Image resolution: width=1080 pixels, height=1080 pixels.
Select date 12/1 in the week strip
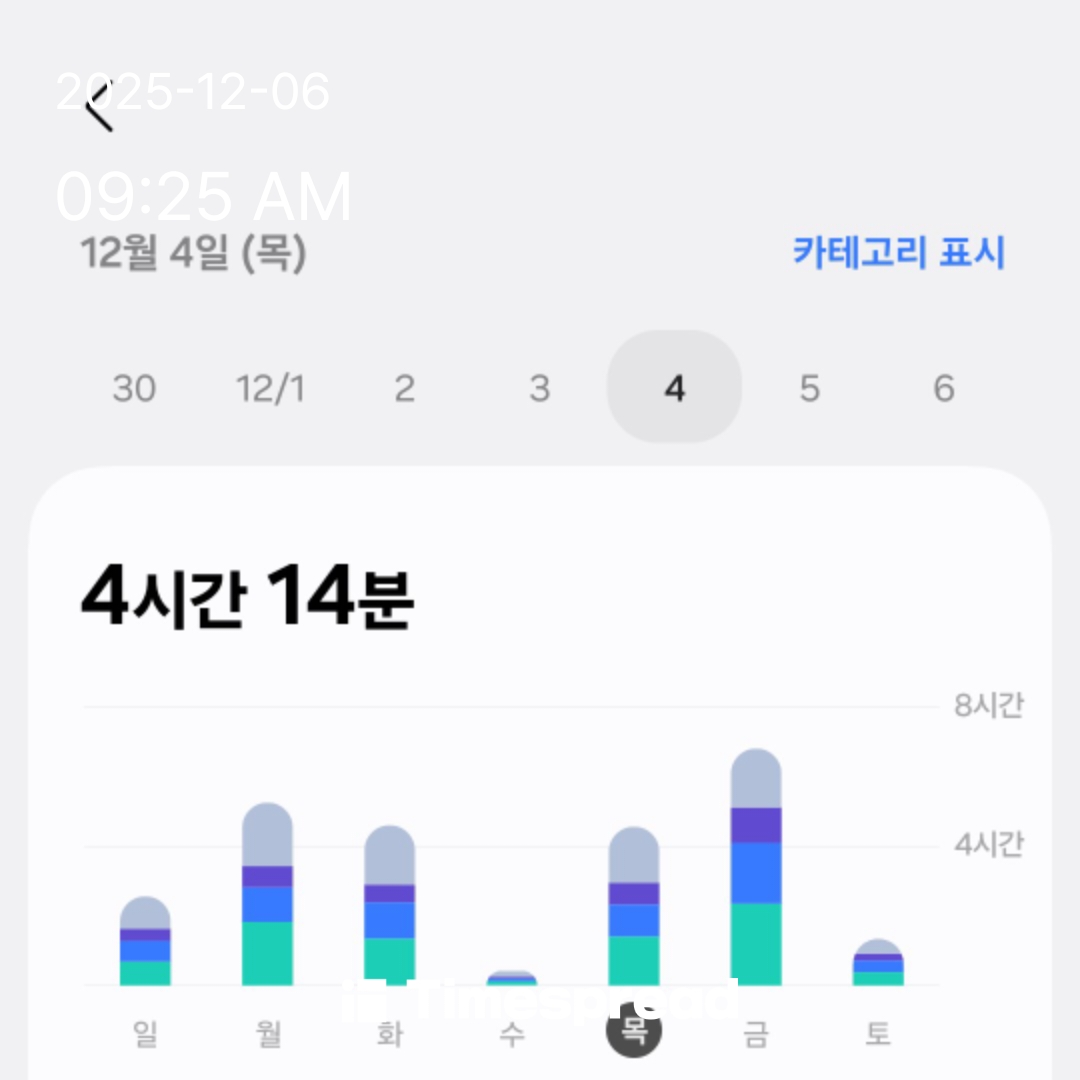pyautogui.click(x=270, y=388)
